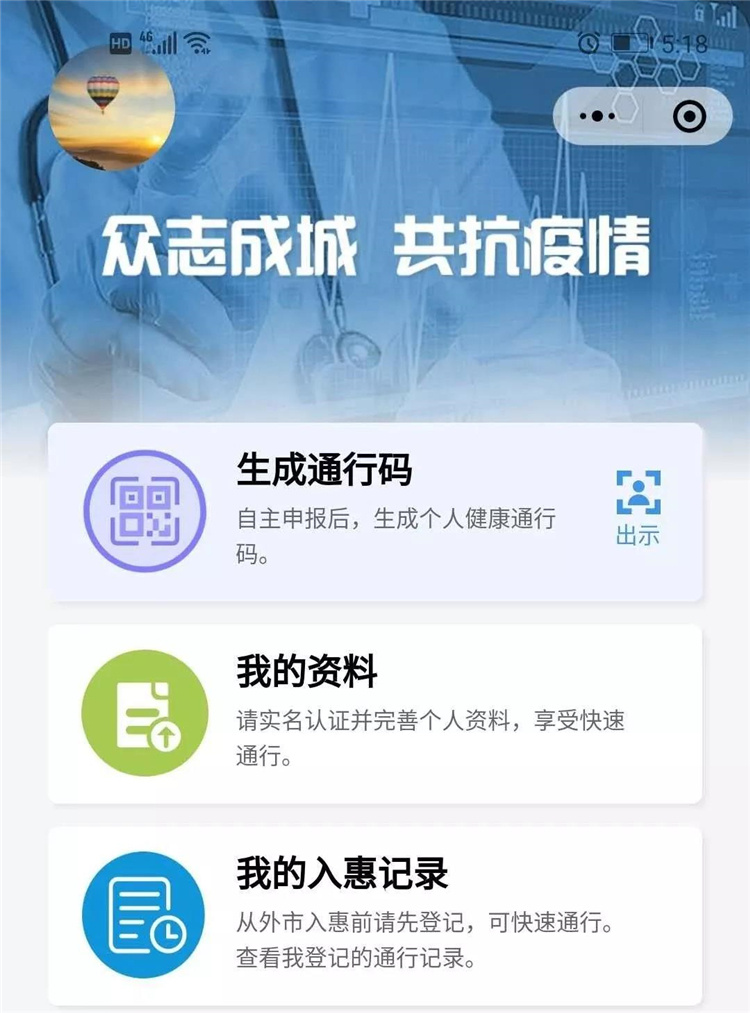Open the 我的资料 card
The height and width of the screenshot is (1013, 750).
[x=375, y=713]
